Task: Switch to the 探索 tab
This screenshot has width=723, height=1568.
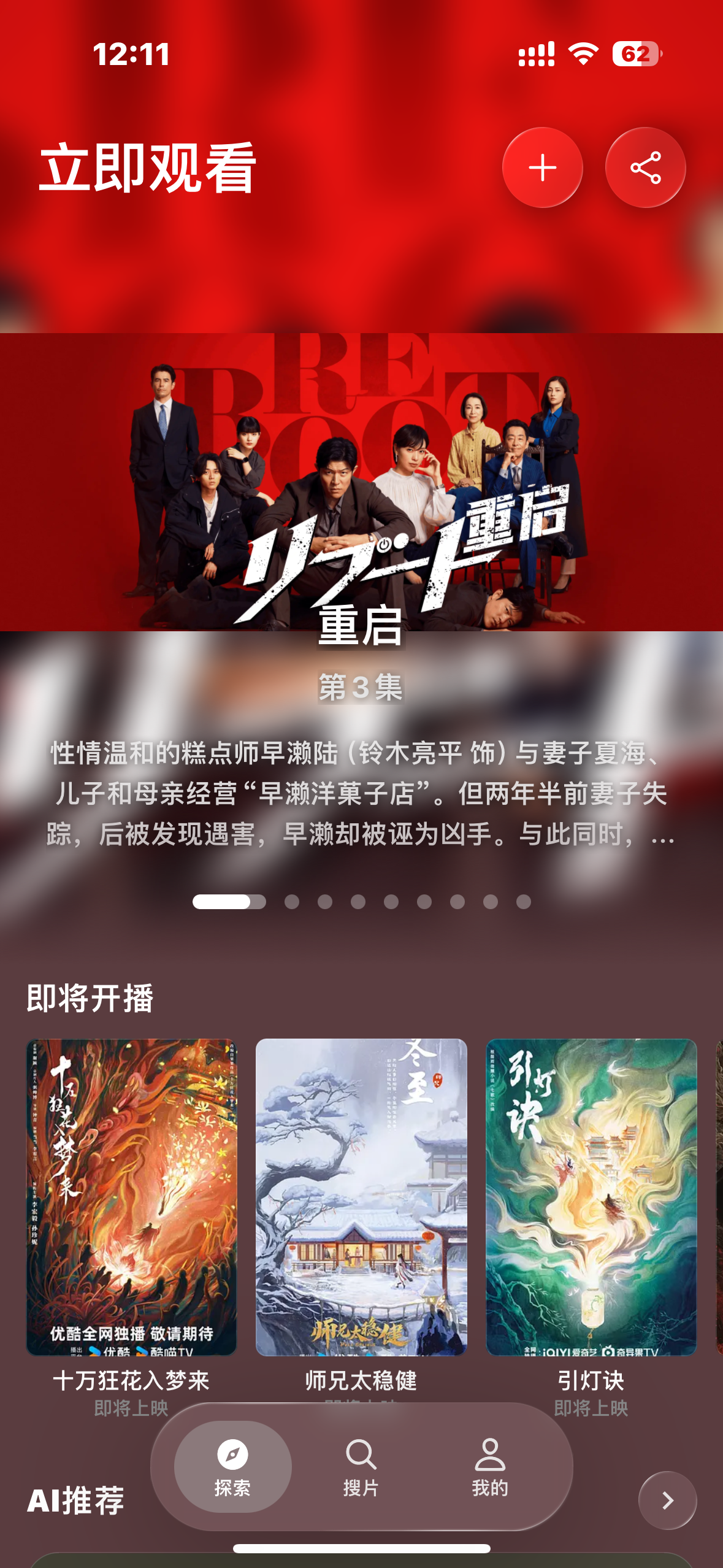Action: coord(232,1467)
